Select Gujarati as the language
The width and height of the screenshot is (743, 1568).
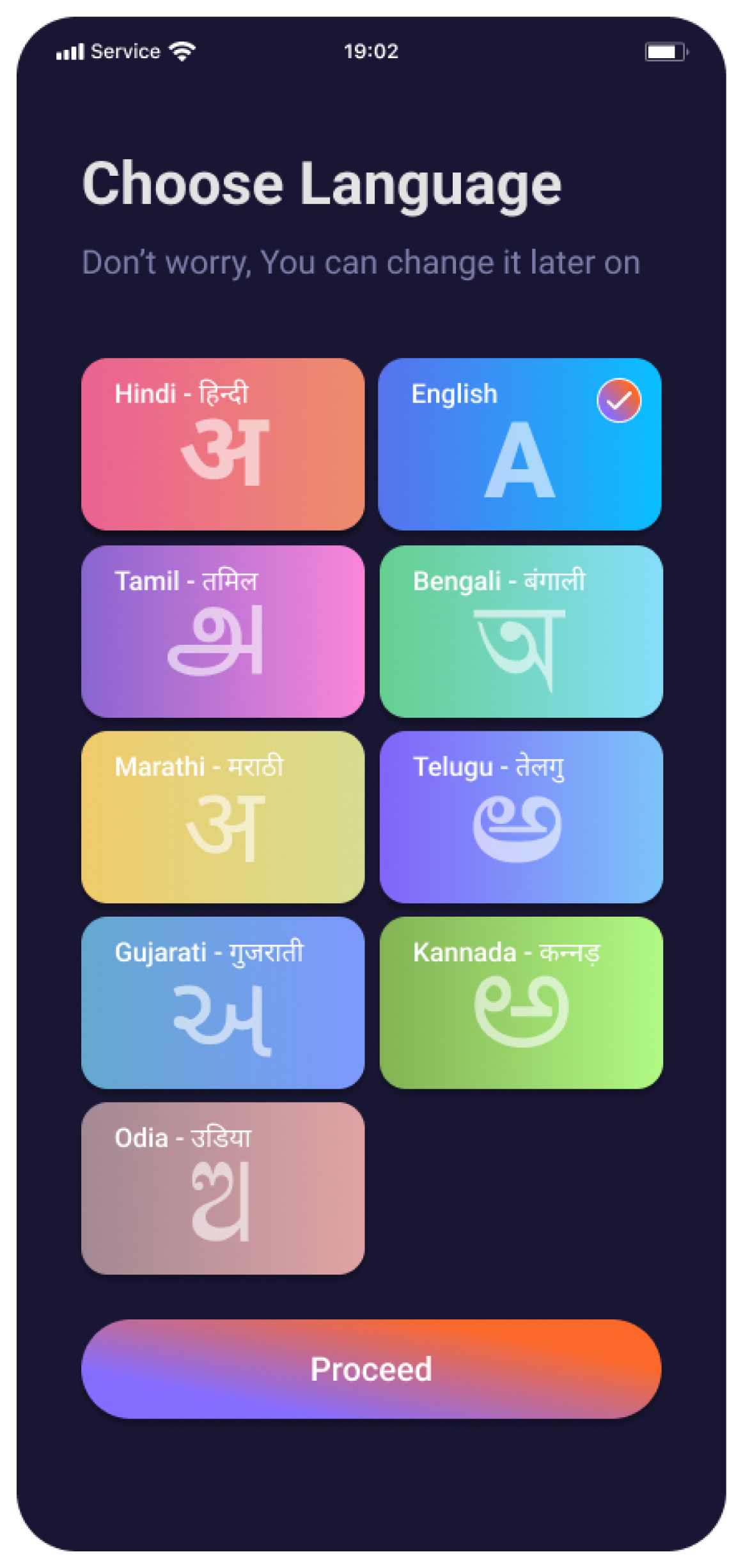point(223,1002)
